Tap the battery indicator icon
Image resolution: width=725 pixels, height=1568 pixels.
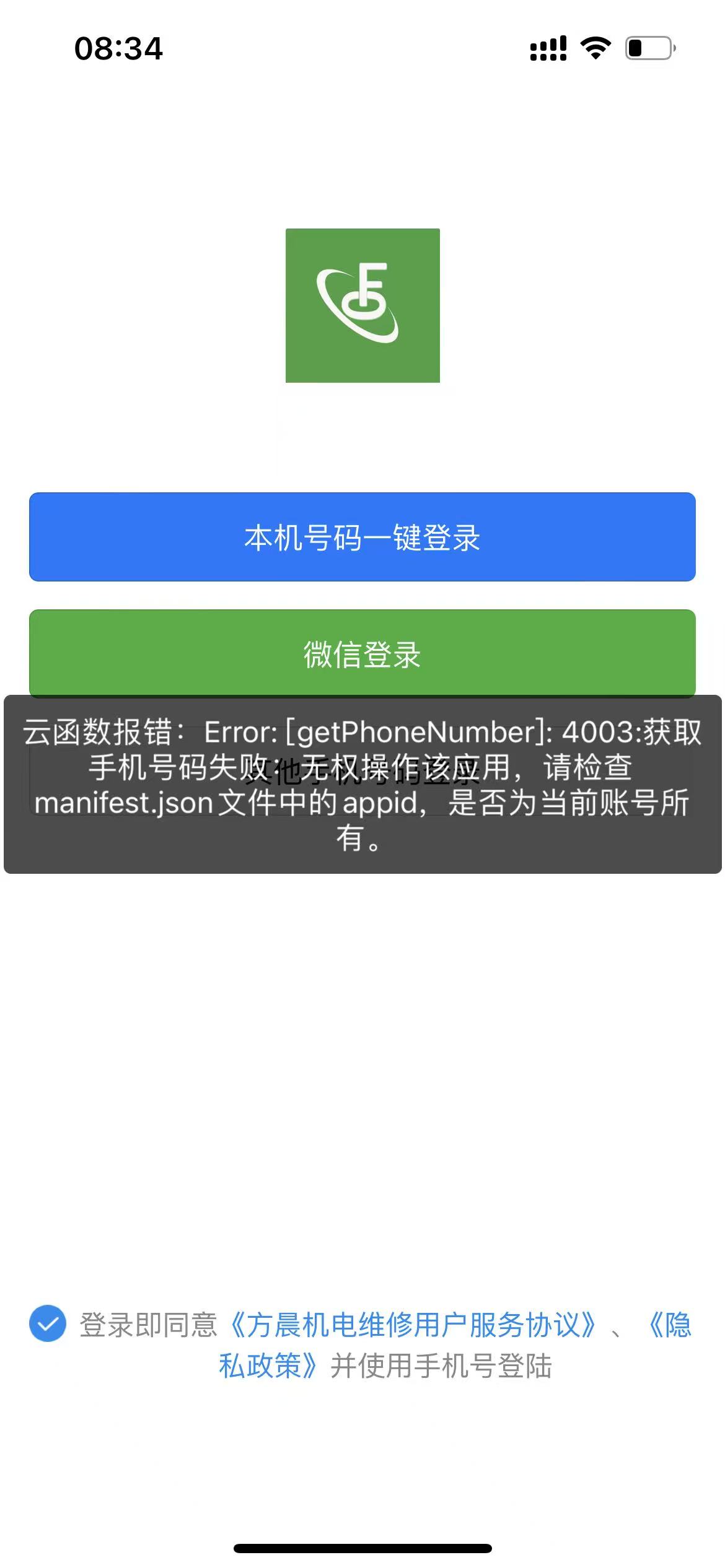pyautogui.click(x=646, y=47)
